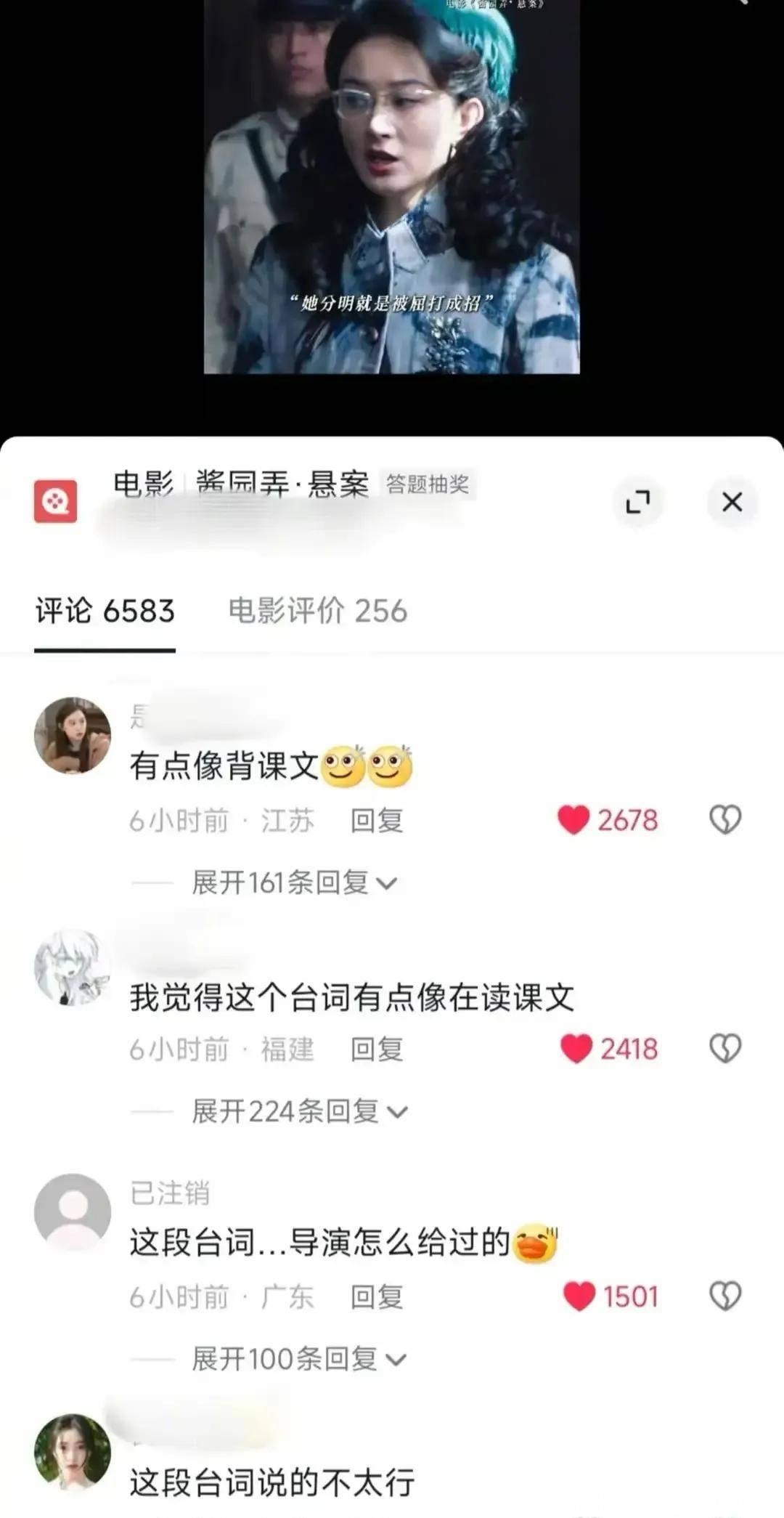Select the 评论 6583 tab
This screenshot has height=1518, width=784.
click(x=105, y=611)
